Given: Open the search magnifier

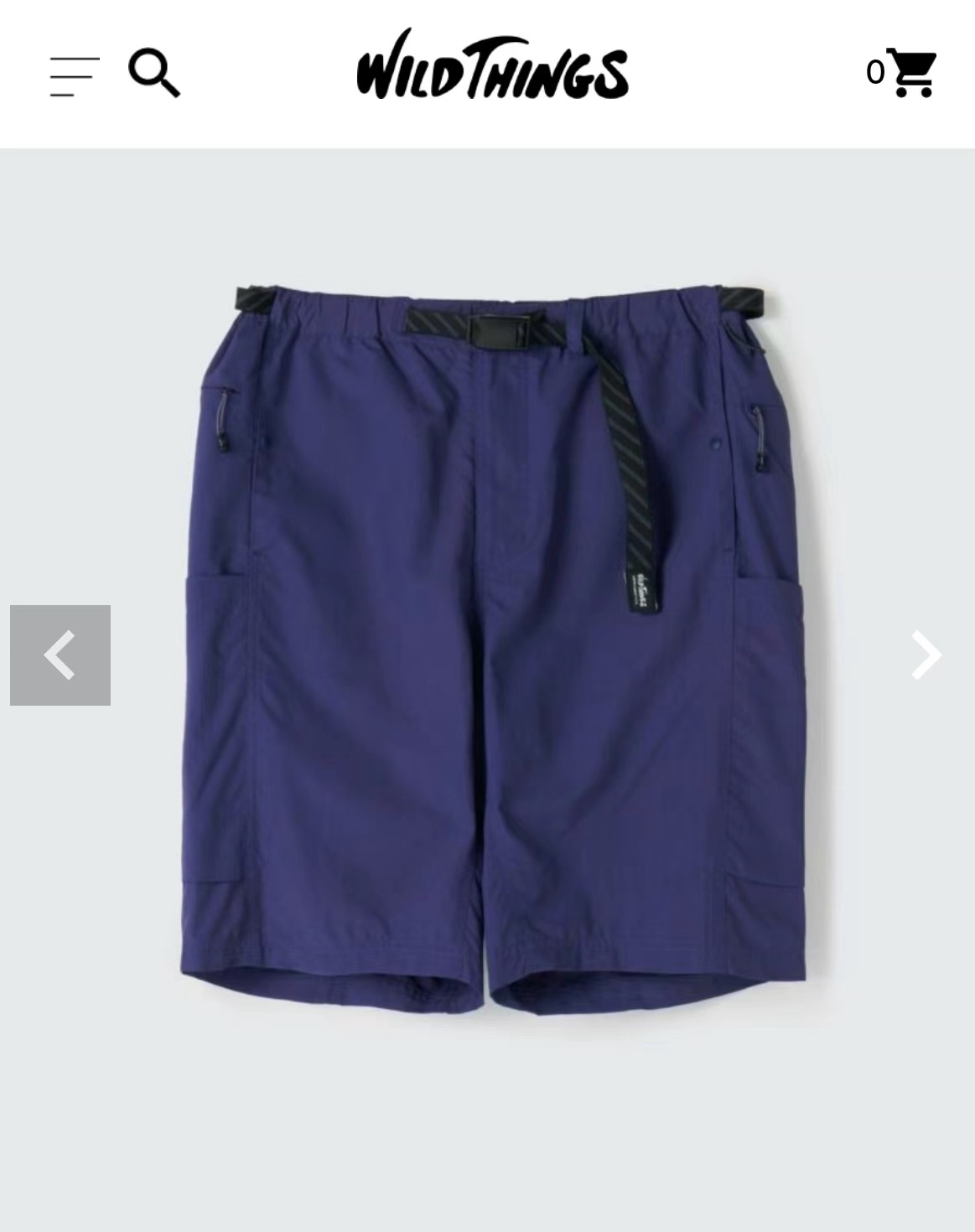Looking at the screenshot, I should point(154,74).
